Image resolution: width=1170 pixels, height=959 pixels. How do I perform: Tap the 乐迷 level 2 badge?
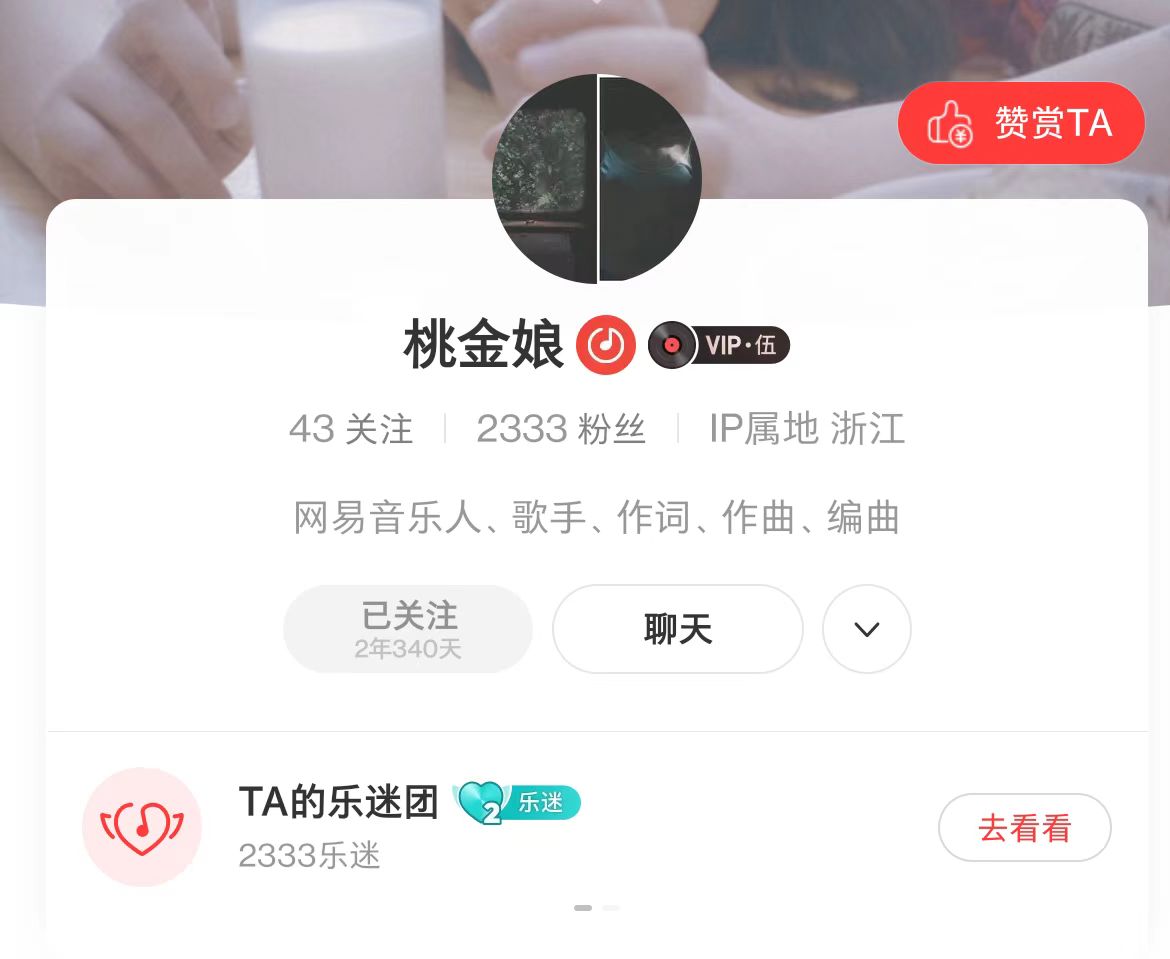pos(518,803)
